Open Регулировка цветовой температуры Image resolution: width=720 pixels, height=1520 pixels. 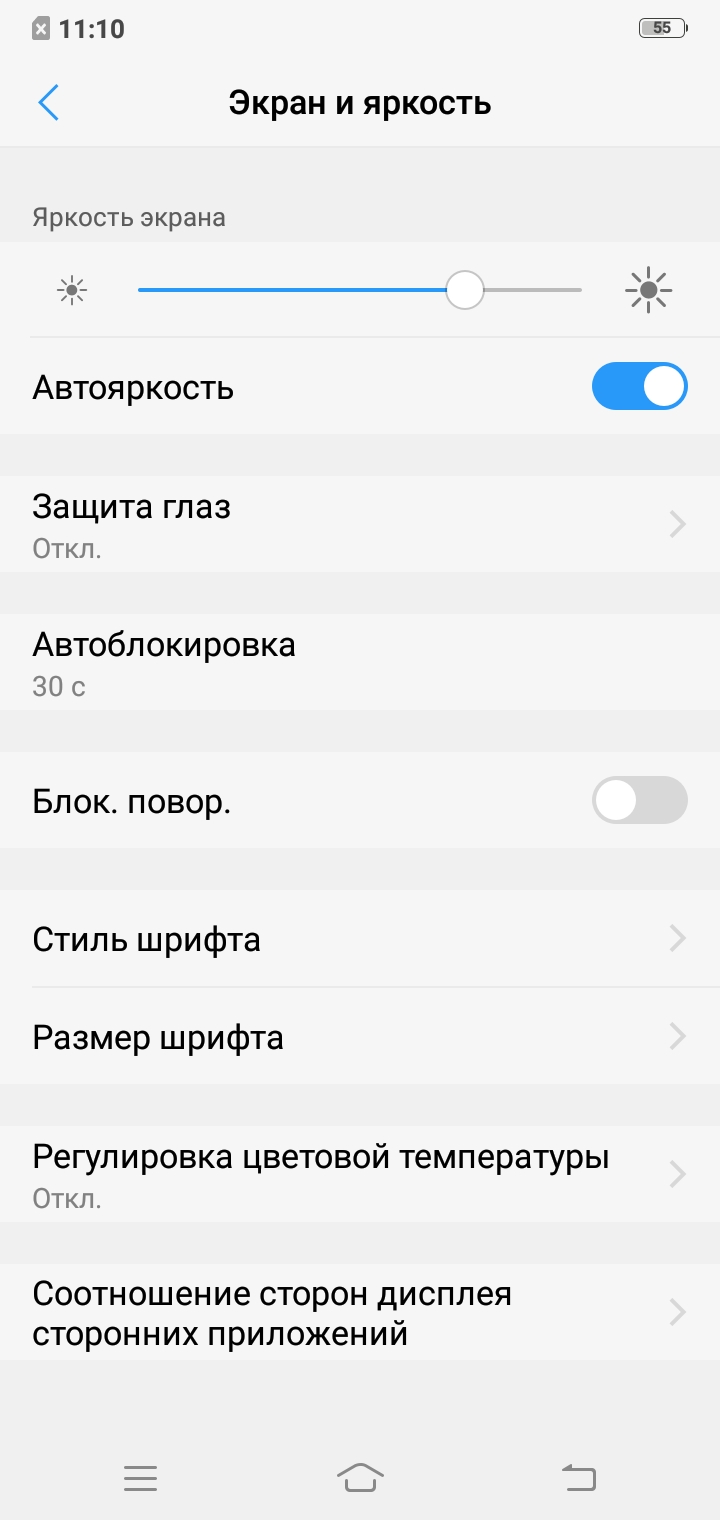[x=360, y=1174]
